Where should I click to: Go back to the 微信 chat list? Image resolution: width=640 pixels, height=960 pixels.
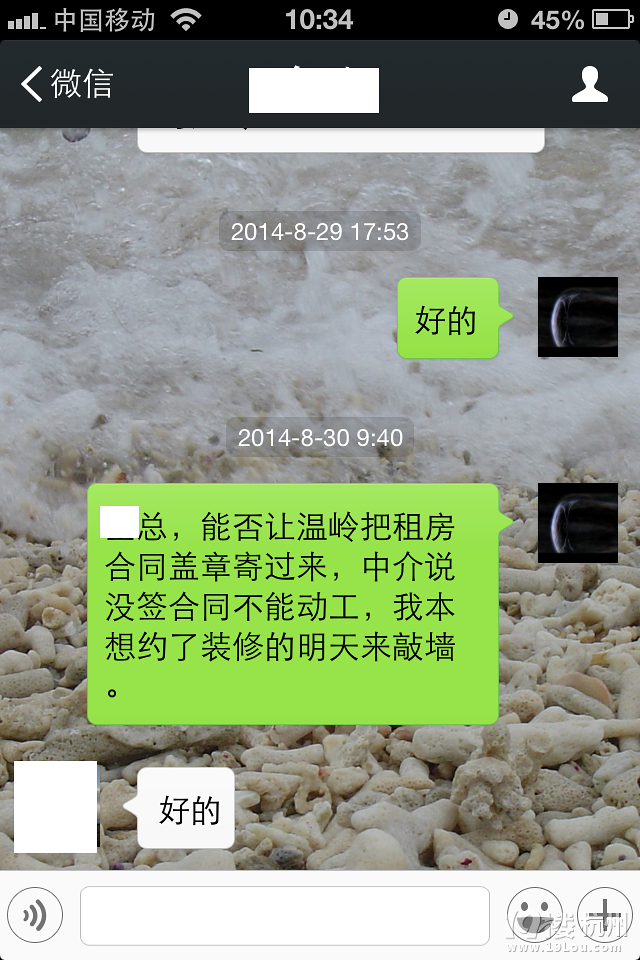(x=66, y=84)
